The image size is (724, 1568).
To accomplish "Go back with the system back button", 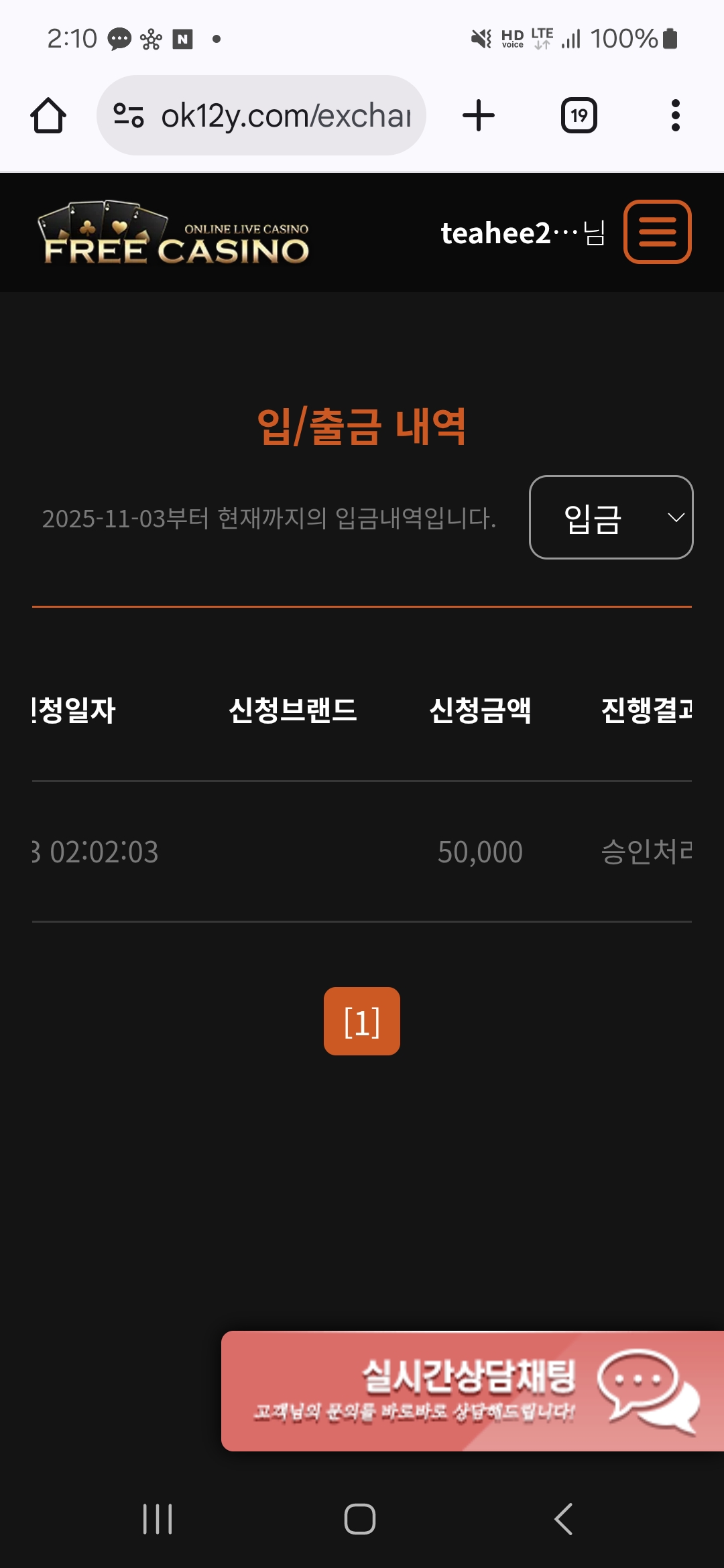I will click(563, 1518).
